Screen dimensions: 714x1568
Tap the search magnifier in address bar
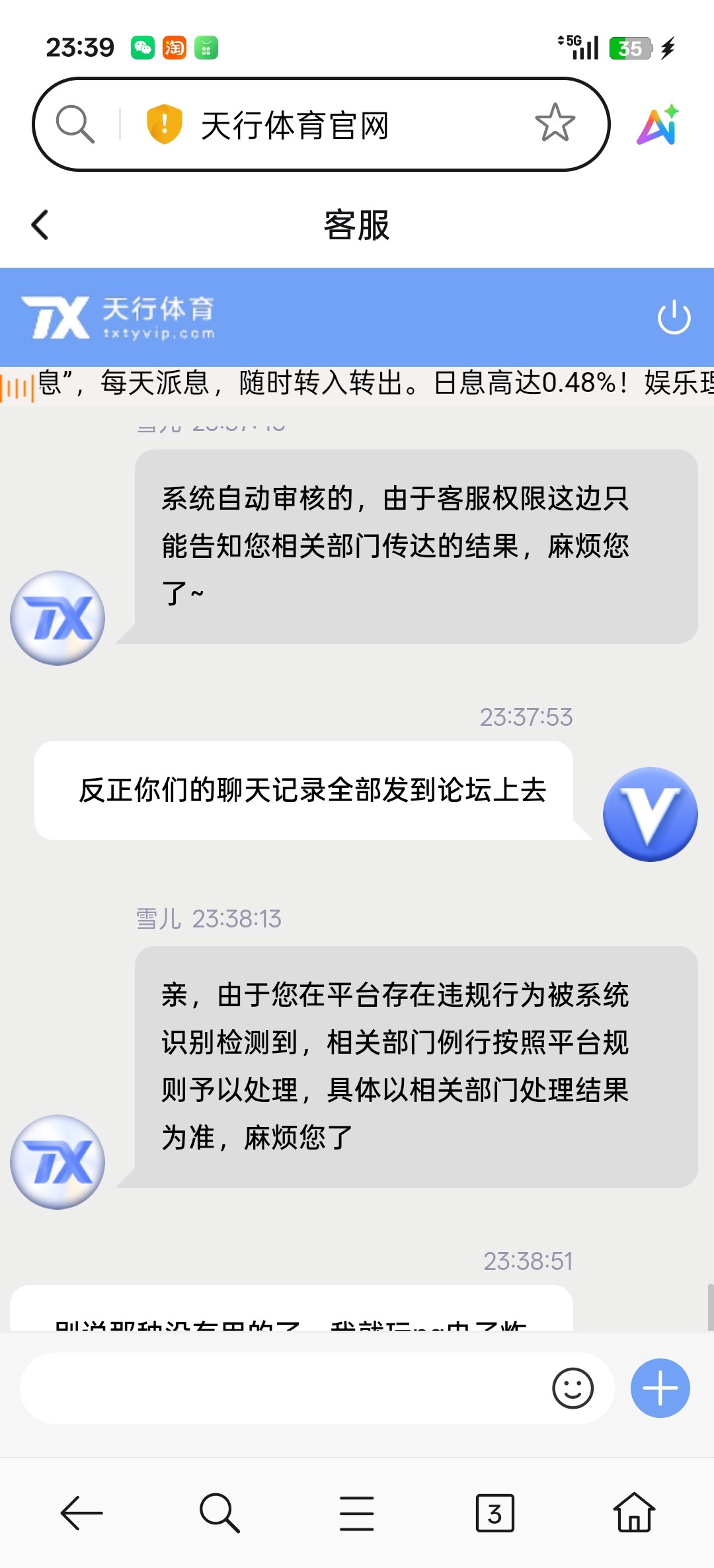pos(75,124)
